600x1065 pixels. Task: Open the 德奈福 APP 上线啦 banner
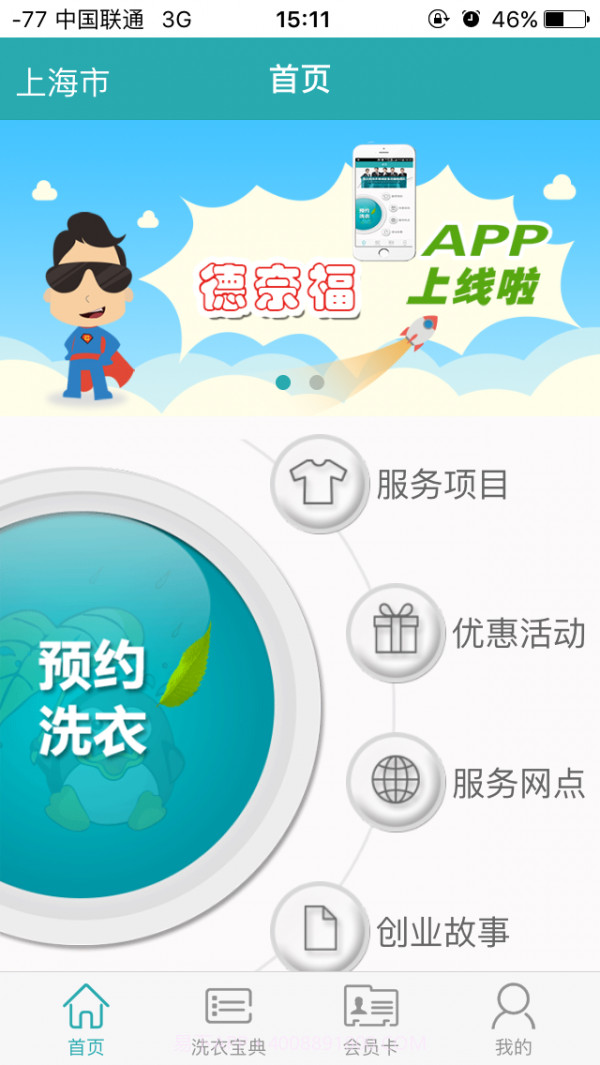300,265
